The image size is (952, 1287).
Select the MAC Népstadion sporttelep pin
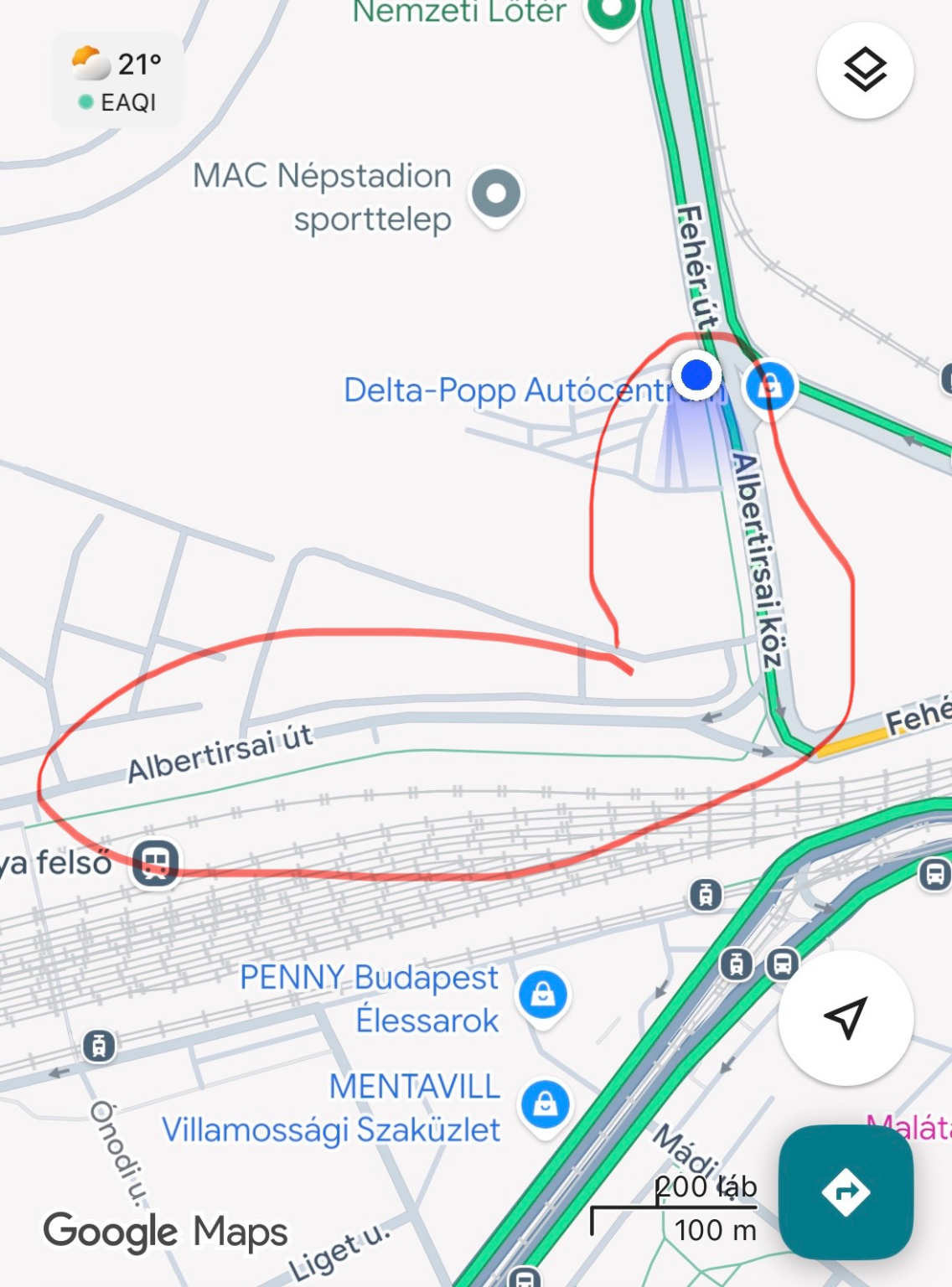point(496,194)
